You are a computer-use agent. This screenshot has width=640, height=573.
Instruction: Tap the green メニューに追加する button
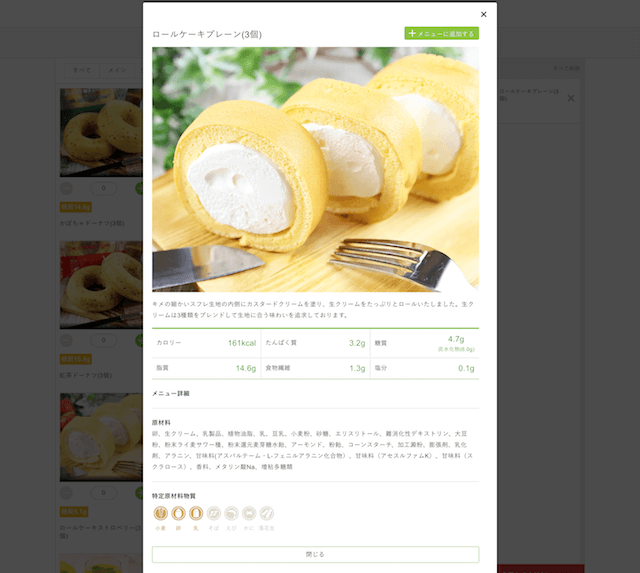pyautogui.click(x=441, y=33)
